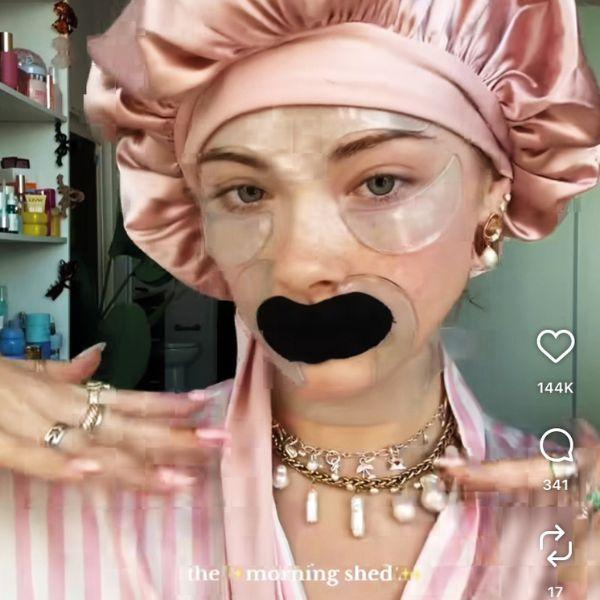
Task: Like this morning shed video
Action: (555, 346)
